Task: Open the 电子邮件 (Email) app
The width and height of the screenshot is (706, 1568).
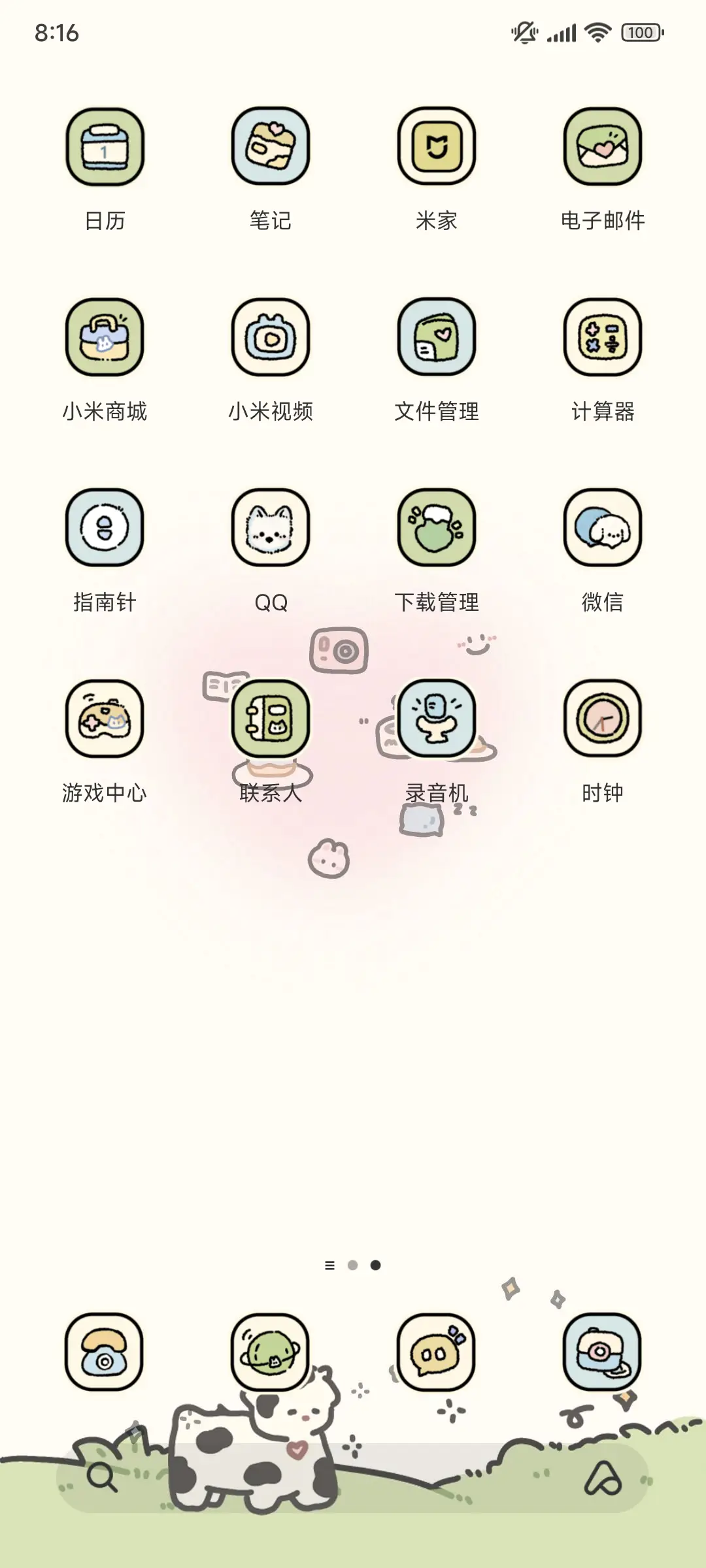Action: click(602, 148)
